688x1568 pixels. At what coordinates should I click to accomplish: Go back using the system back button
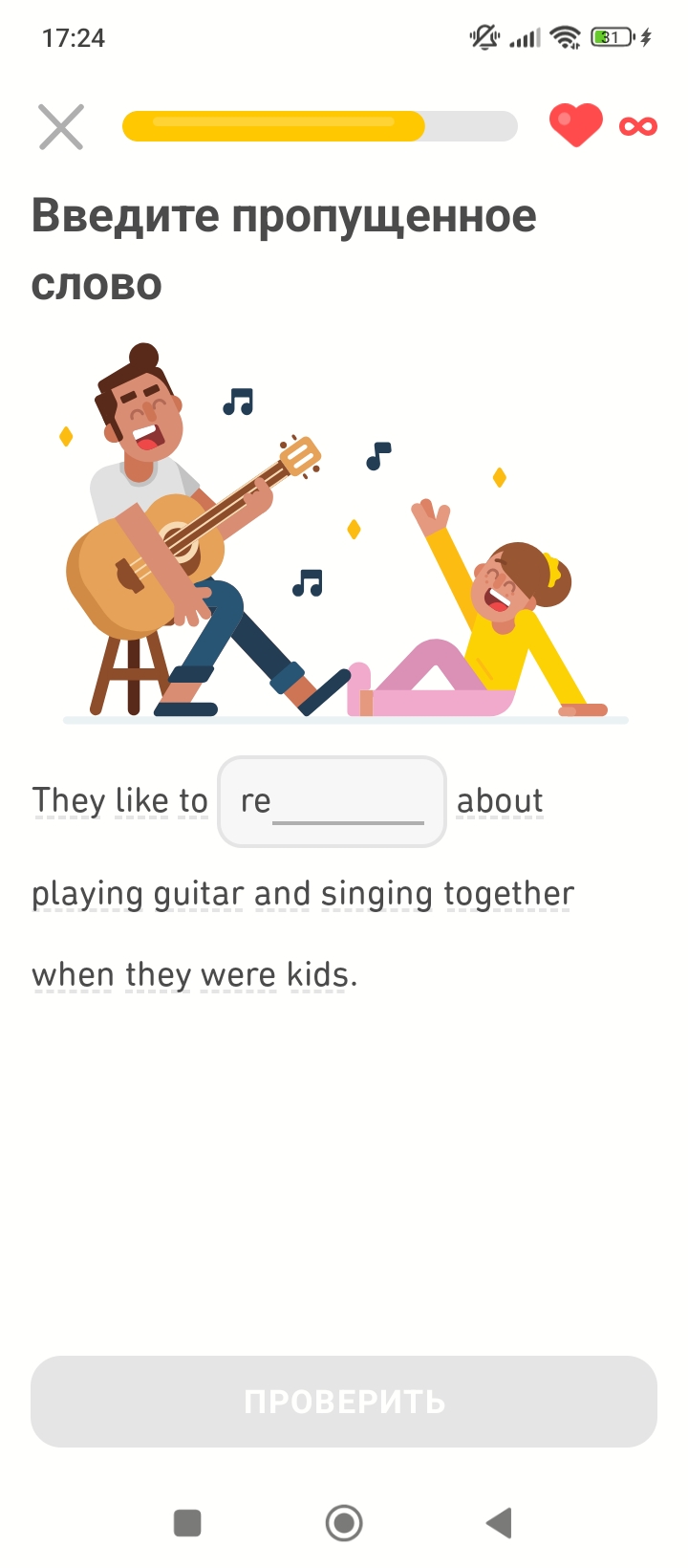(x=499, y=1522)
